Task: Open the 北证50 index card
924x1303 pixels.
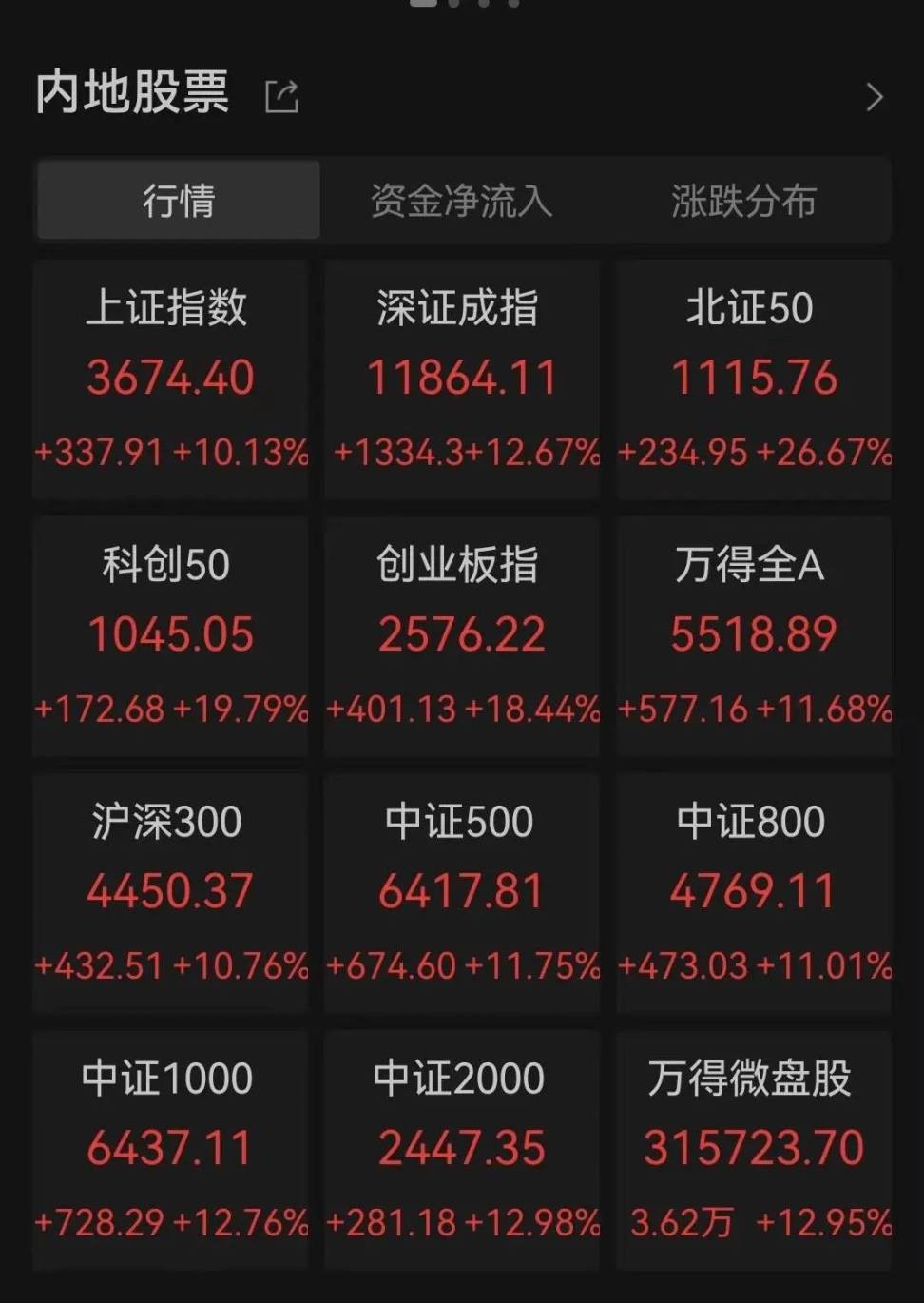Action: (754, 379)
